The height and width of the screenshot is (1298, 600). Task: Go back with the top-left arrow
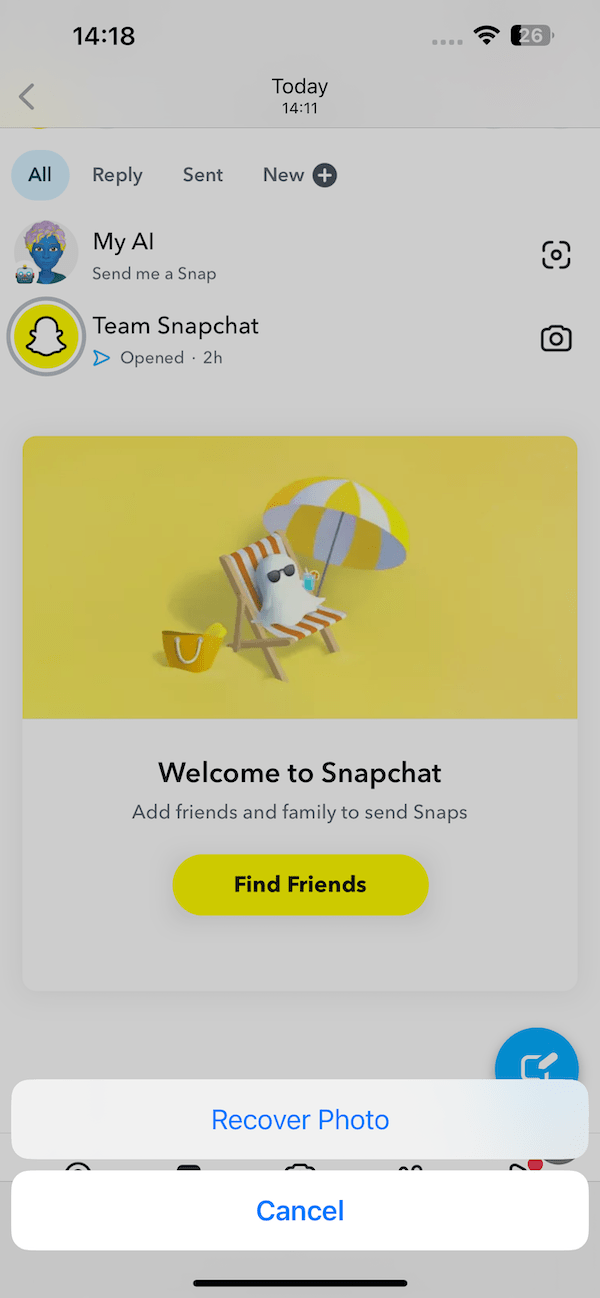coord(27,97)
